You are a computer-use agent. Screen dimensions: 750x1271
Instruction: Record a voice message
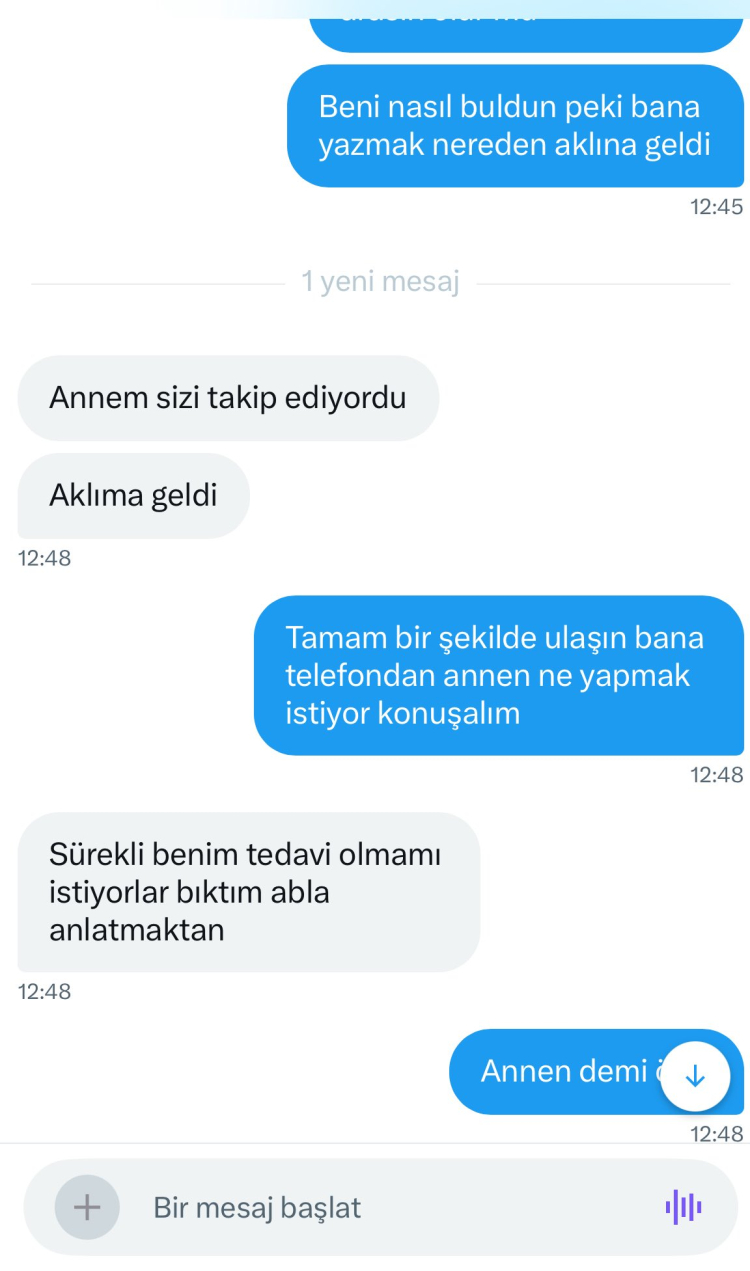[684, 1207]
